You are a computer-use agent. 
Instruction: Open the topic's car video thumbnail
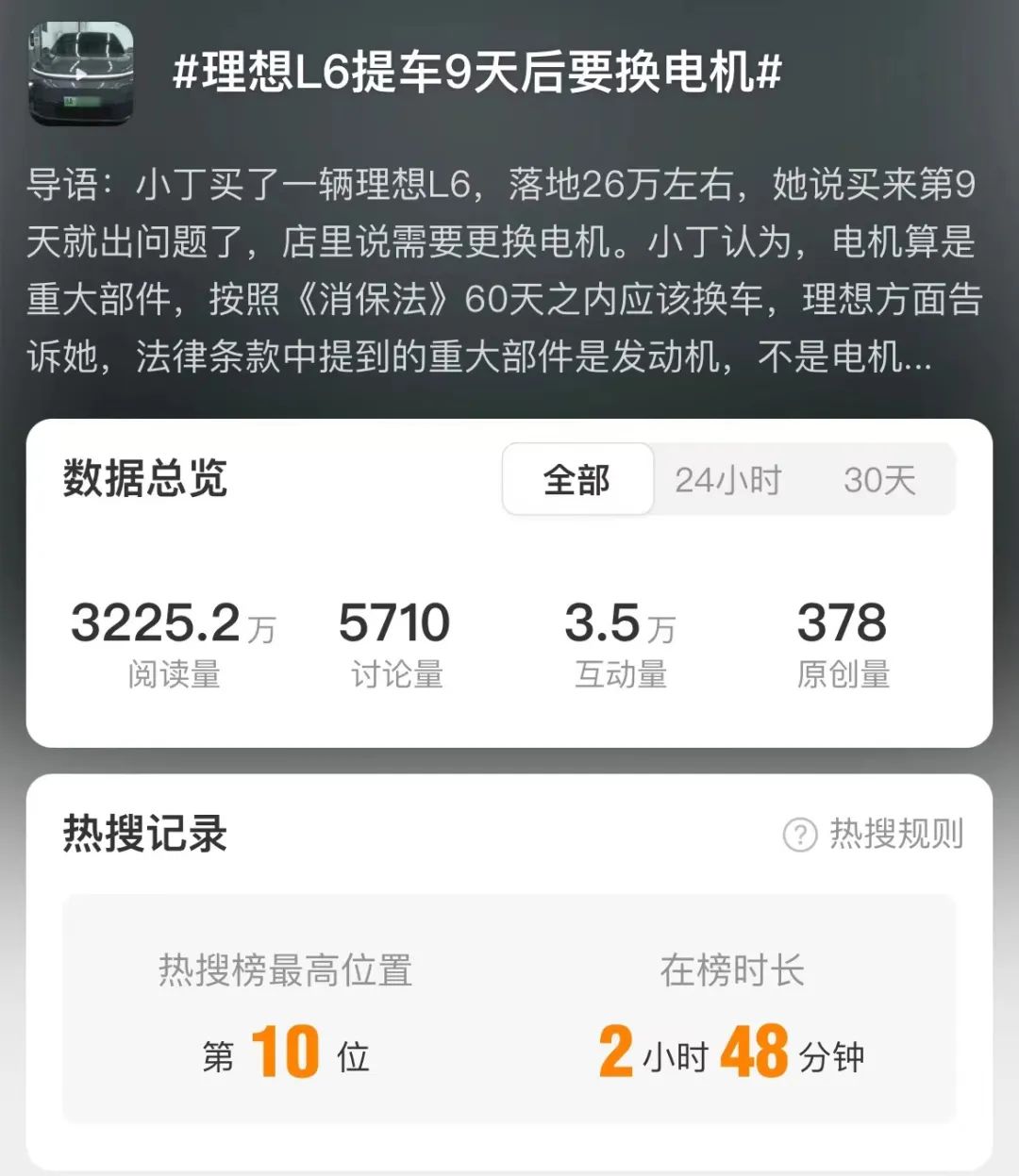[x=81, y=75]
